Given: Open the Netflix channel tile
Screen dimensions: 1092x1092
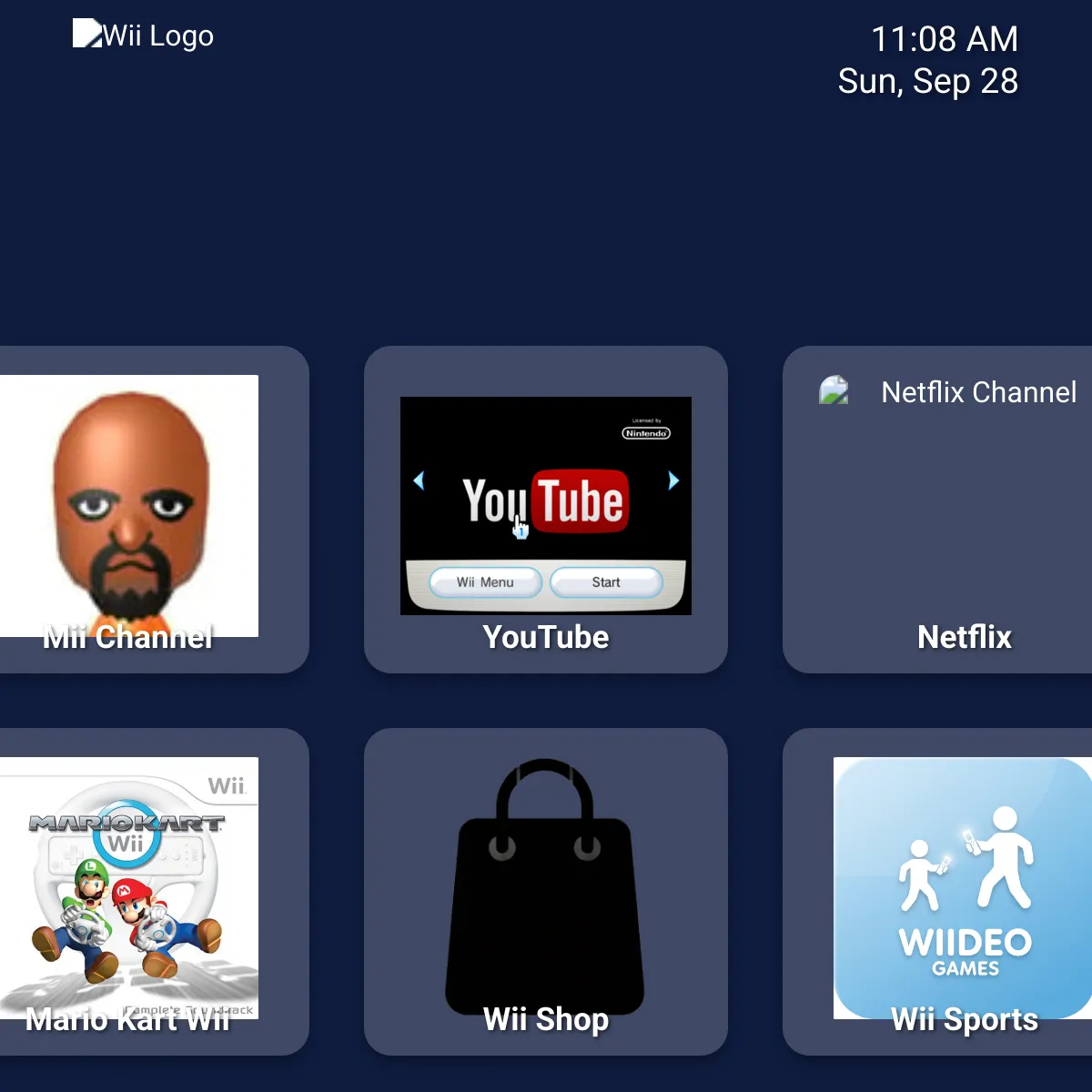Looking at the screenshot, I should coord(946,510).
